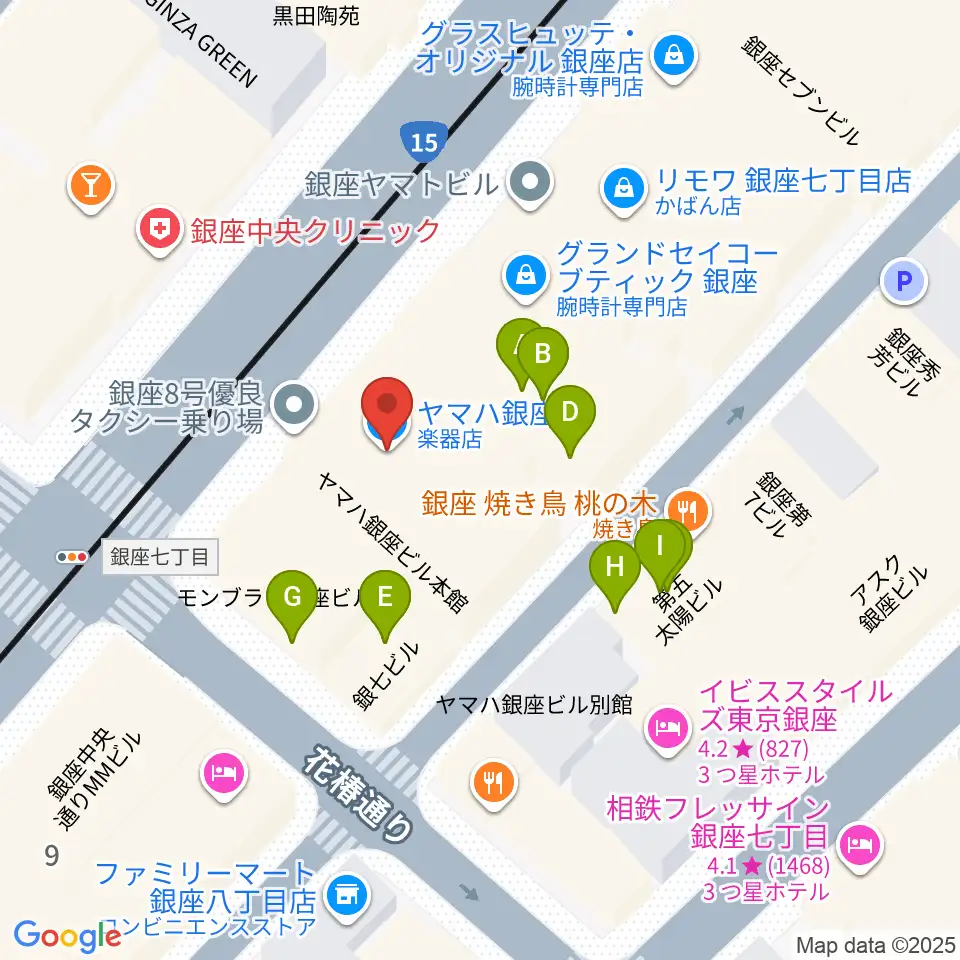This screenshot has width=960, height=960.
Task: Tap the 銀座8号優良タクシー乗り場 pin
Action: [294, 405]
